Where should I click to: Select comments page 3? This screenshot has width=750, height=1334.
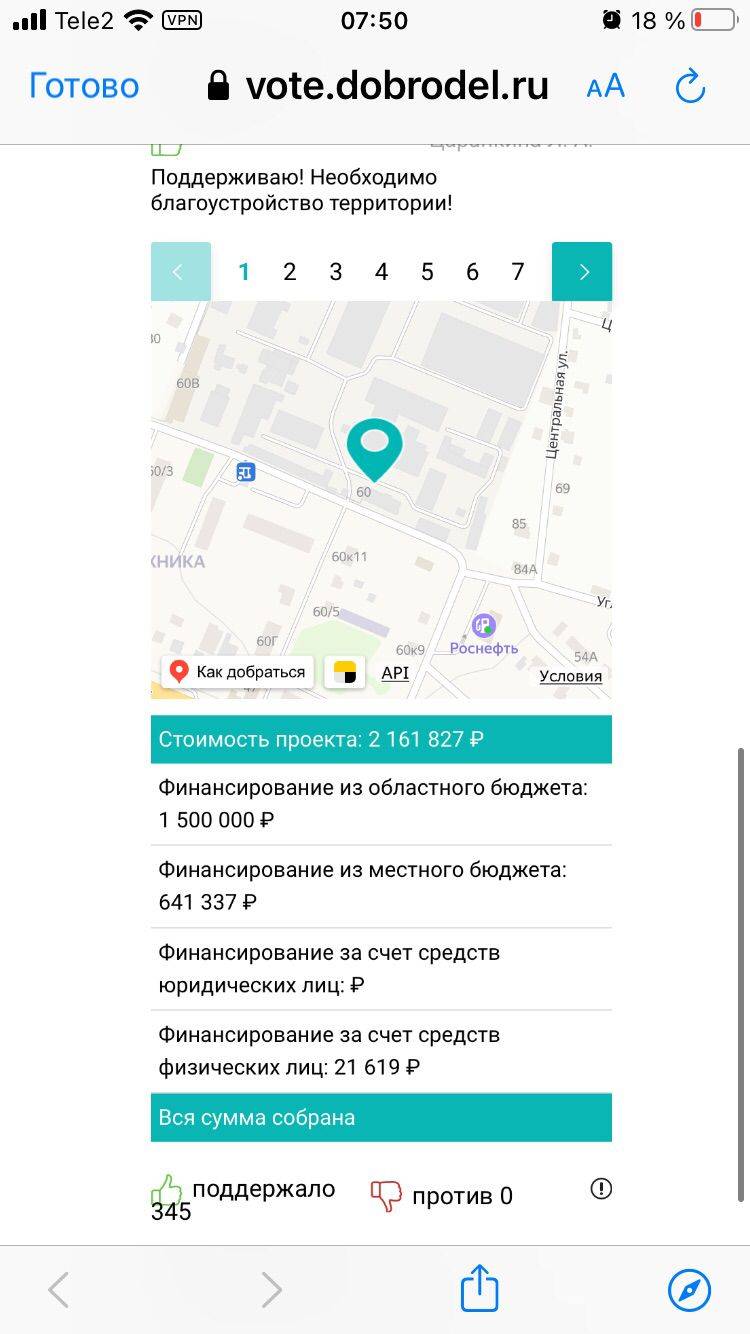pos(336,272)
